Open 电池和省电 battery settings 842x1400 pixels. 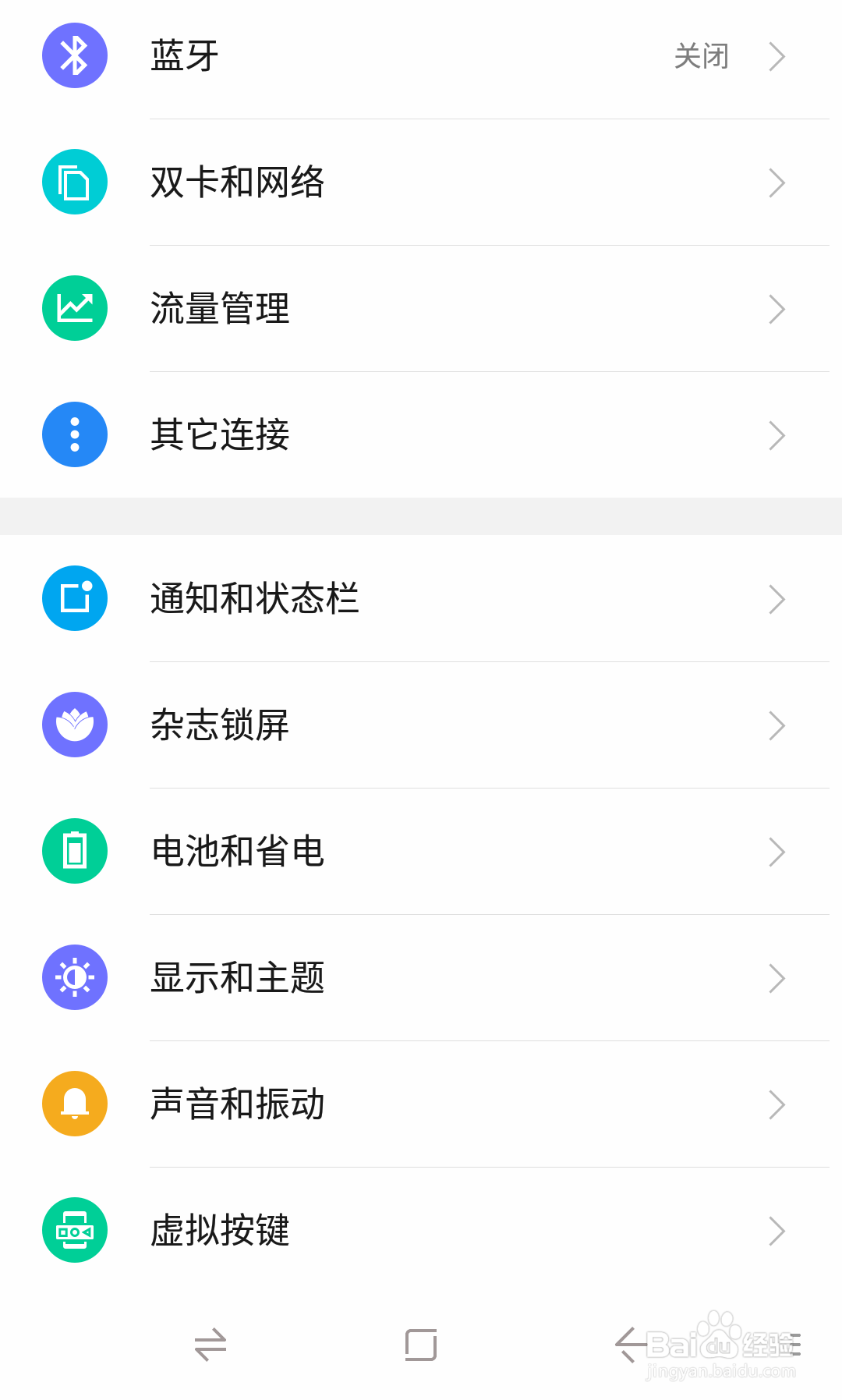421,852
